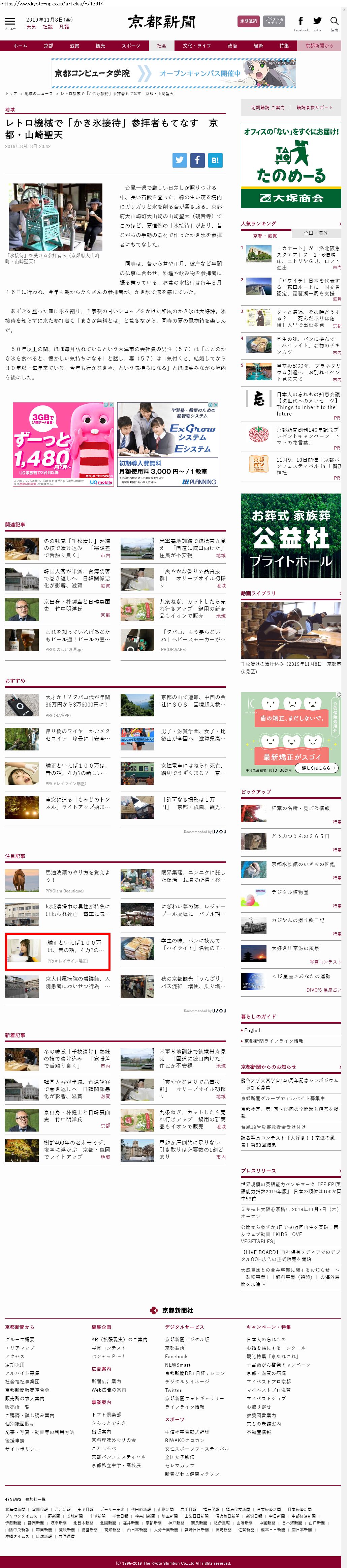Share the article on Twitter
The image size is (347, 1568).
[179, 161]
